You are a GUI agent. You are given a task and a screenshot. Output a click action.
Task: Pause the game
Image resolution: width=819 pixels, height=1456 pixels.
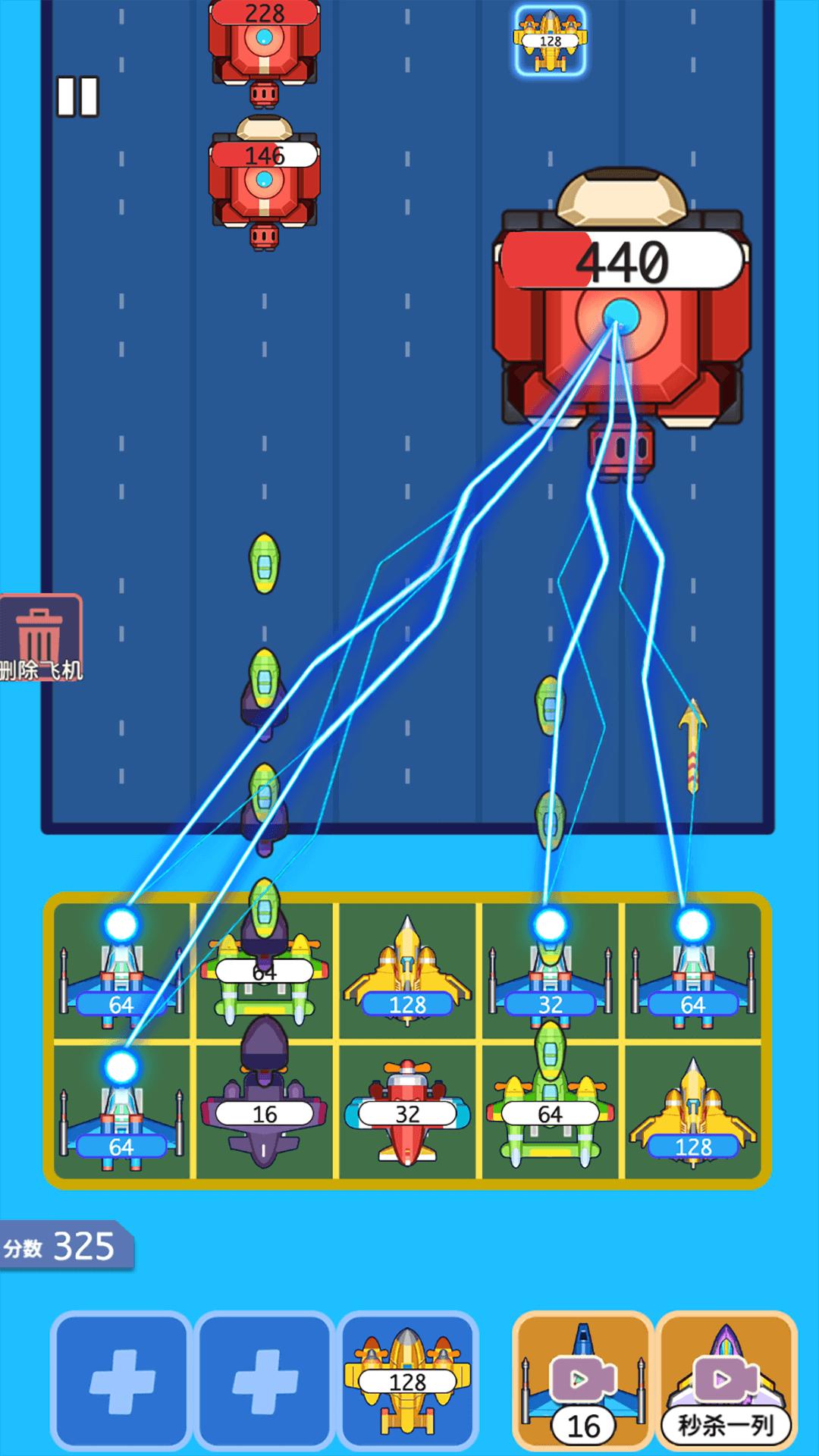77,96
